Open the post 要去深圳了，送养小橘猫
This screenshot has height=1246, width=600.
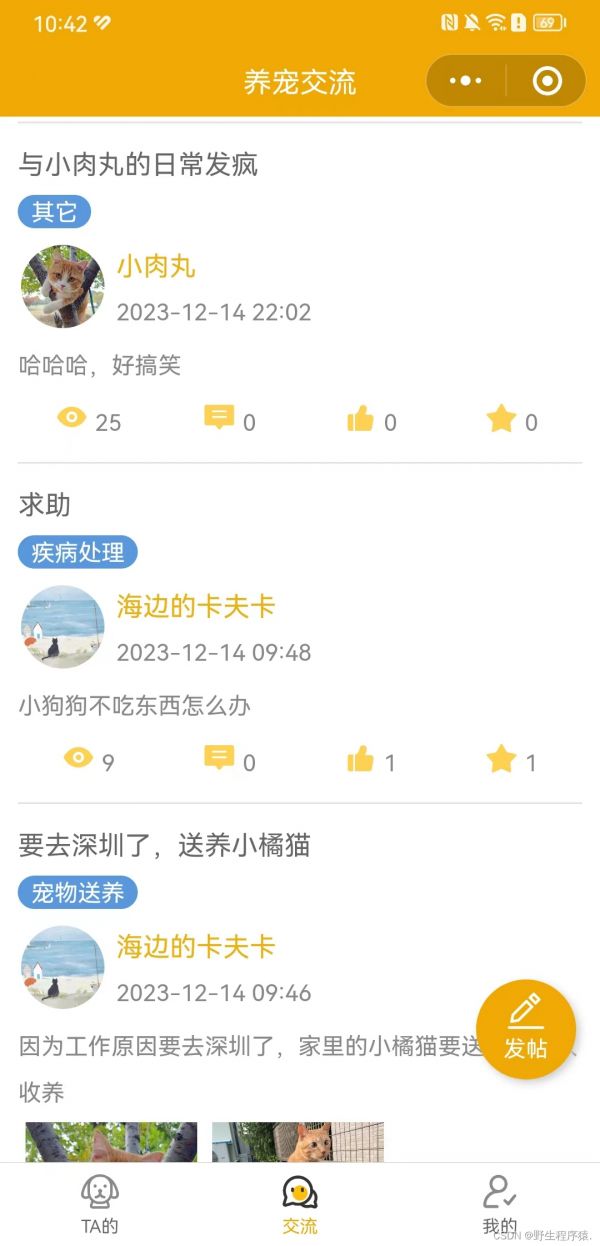point(164,846)
